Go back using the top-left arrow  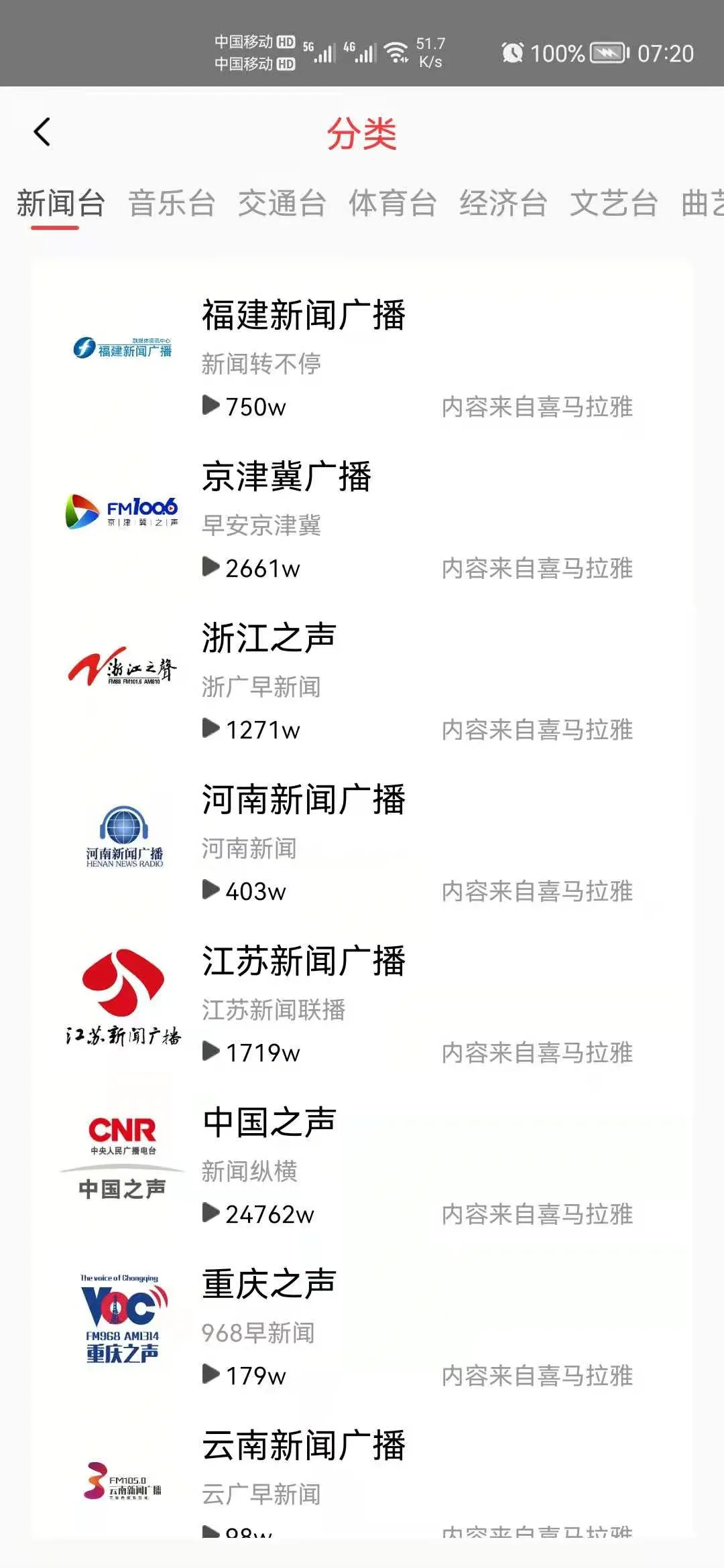tap(42, 132)
